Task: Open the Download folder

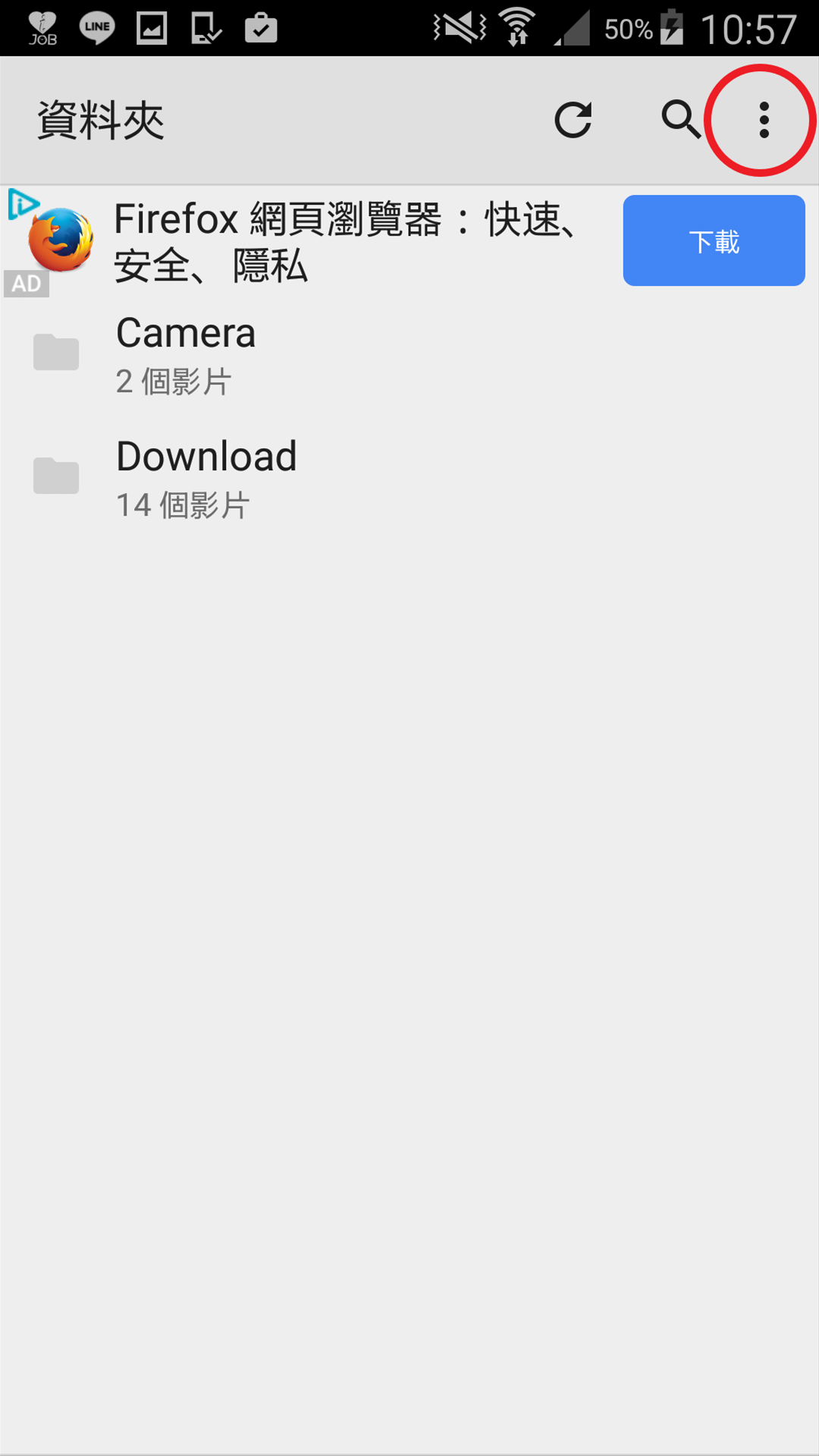Action: [x=206, y=477]
